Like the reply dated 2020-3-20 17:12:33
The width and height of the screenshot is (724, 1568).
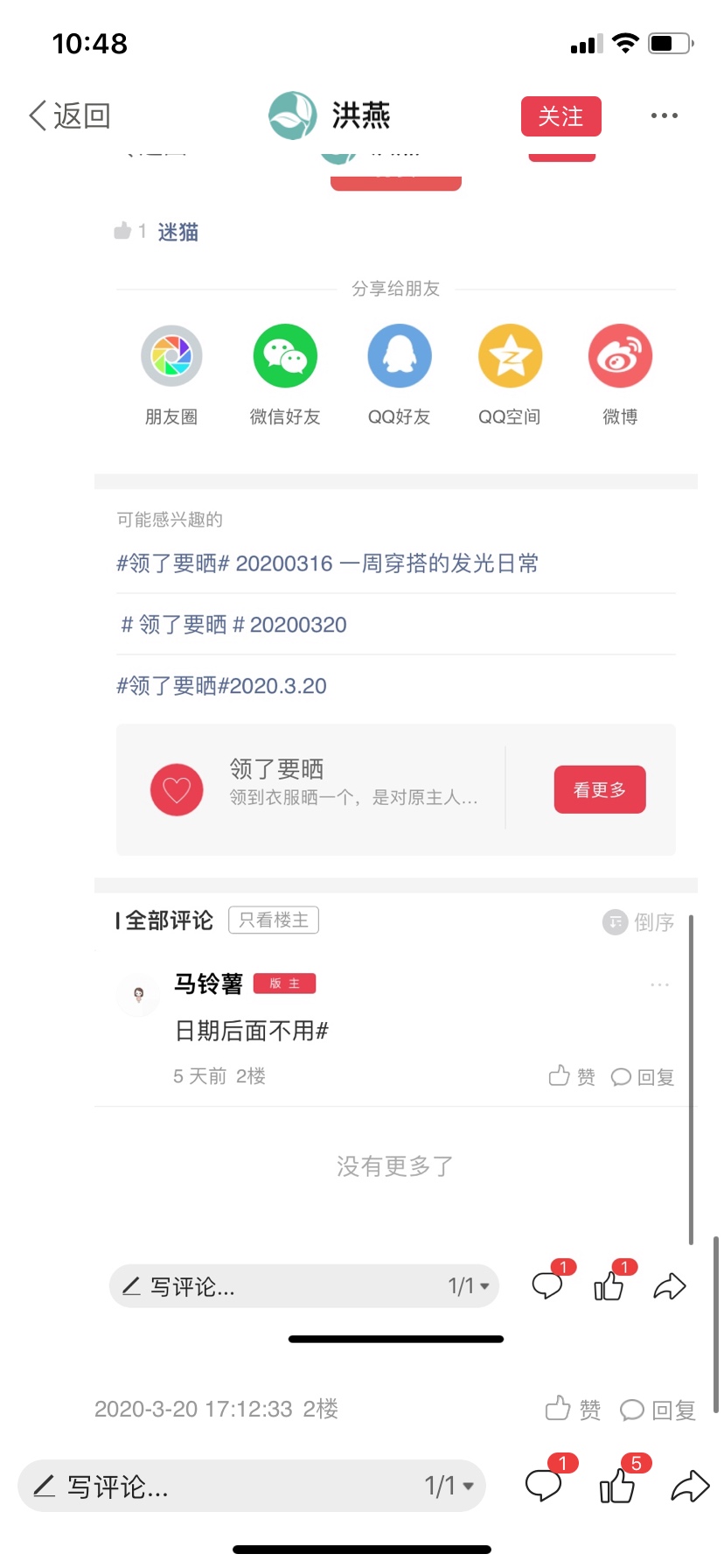574,1409
